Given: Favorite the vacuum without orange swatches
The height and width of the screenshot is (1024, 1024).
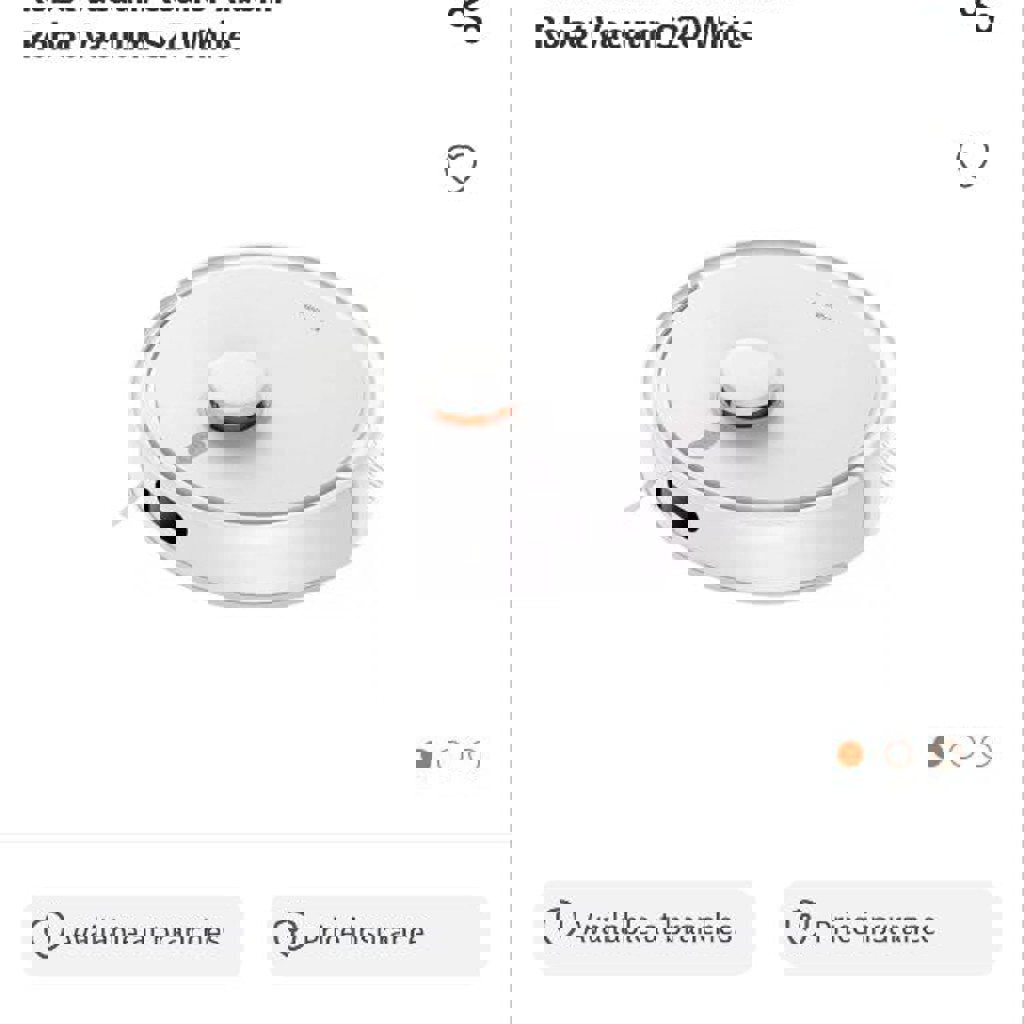Looking at the screenshot, I should tap(461, 166).
